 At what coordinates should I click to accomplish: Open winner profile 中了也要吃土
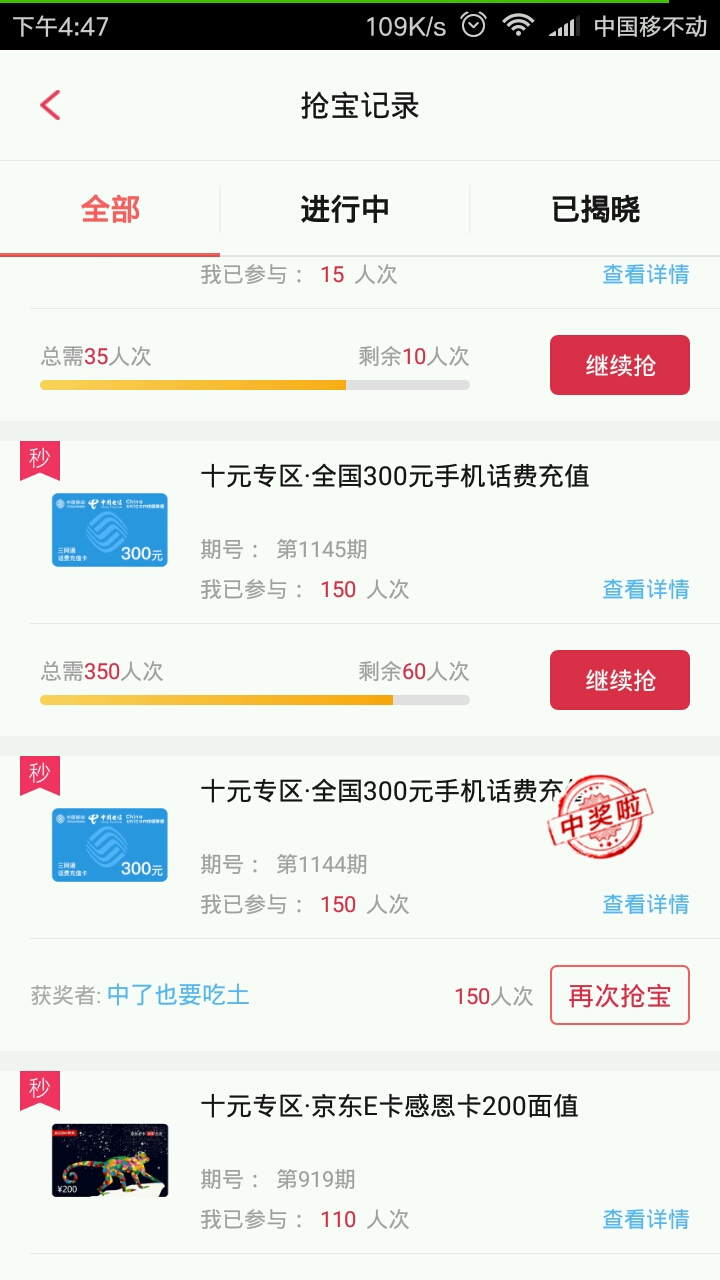pyautogui.click(x=179, y=995)
